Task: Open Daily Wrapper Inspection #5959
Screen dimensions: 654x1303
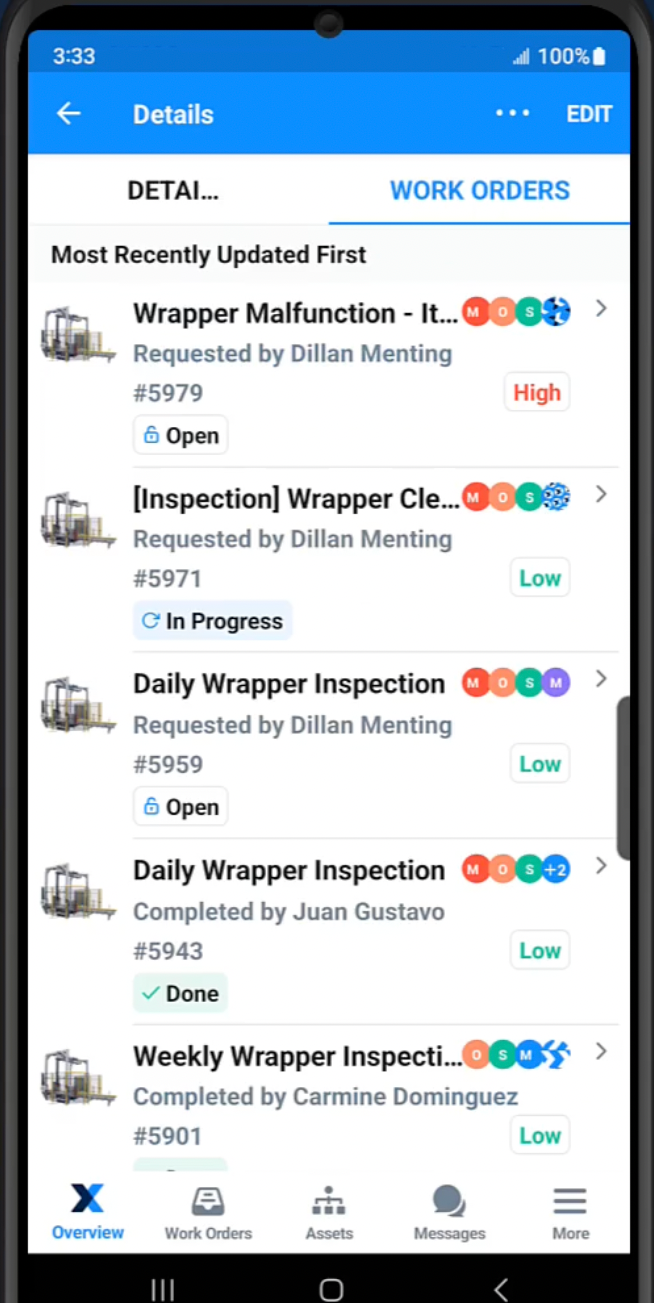Action: tap(290, 685)
